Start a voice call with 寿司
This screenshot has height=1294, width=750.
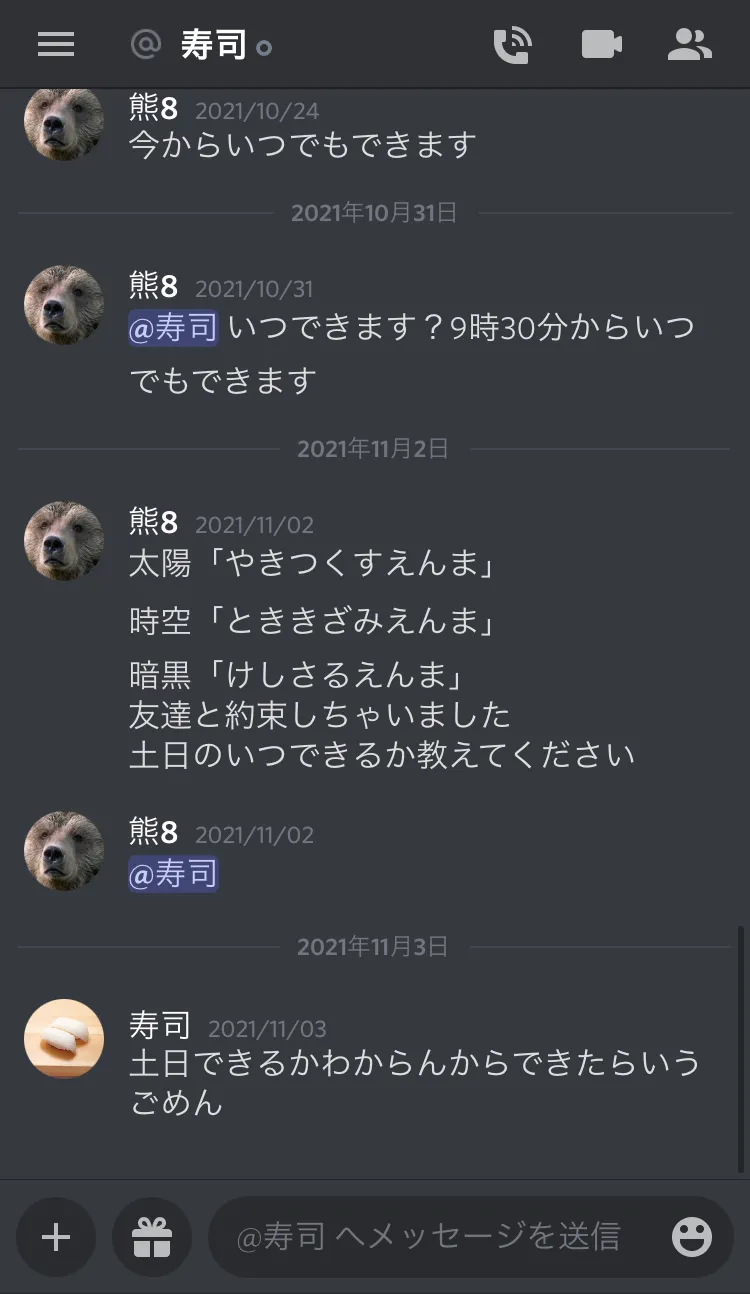point(513,45)
